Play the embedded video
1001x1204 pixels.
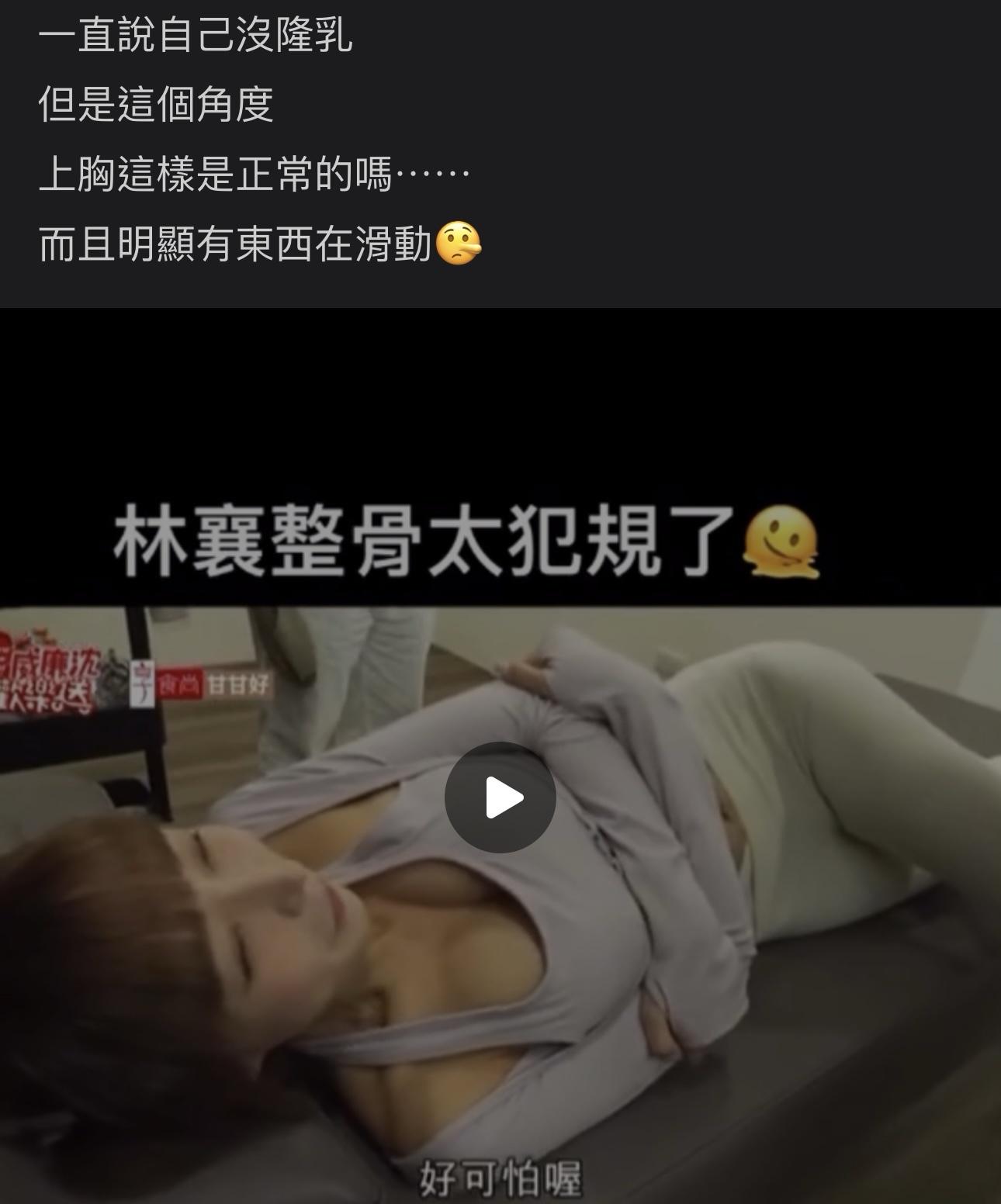(x=500, y=797)
